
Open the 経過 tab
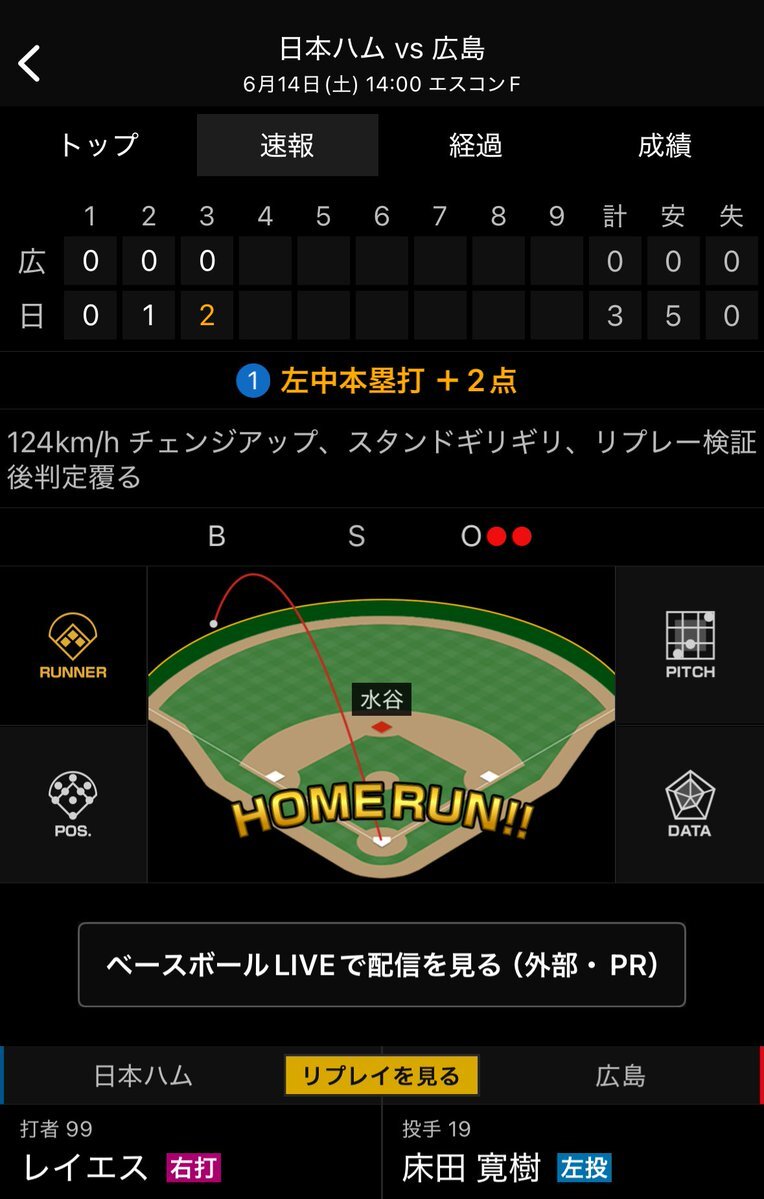[x=476, y=146]
